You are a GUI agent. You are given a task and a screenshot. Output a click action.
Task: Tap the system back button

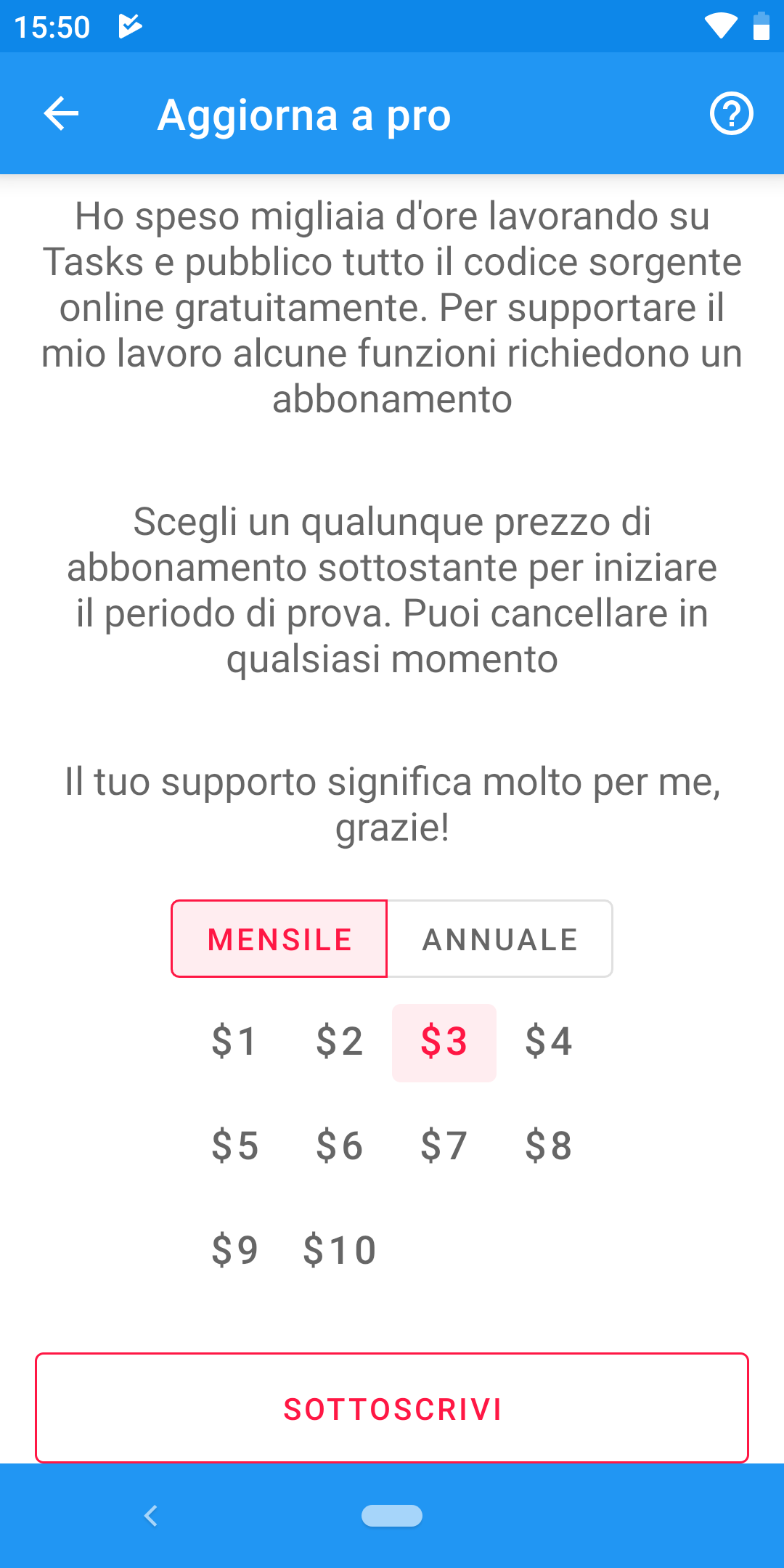(x=151, y=1516)
